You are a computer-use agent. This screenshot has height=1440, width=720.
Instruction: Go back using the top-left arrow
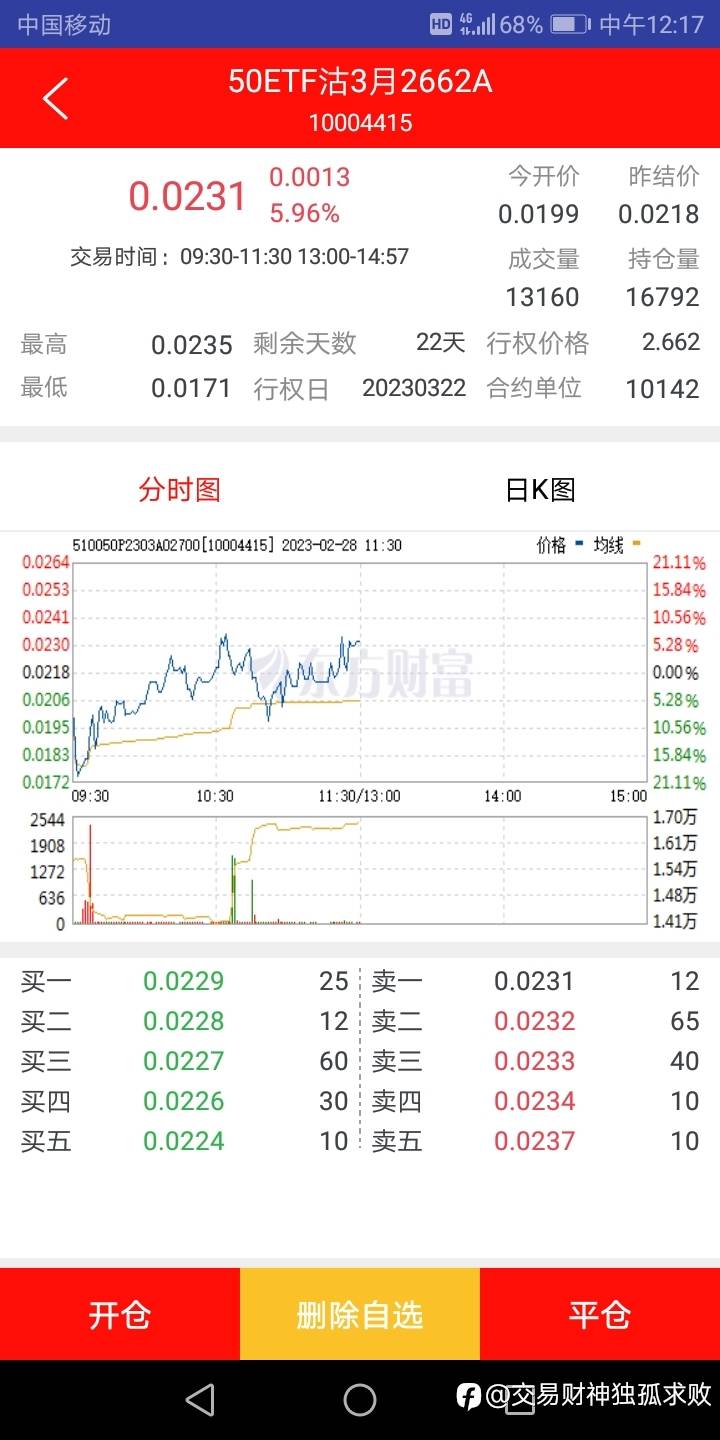click(x=56, y=98)
